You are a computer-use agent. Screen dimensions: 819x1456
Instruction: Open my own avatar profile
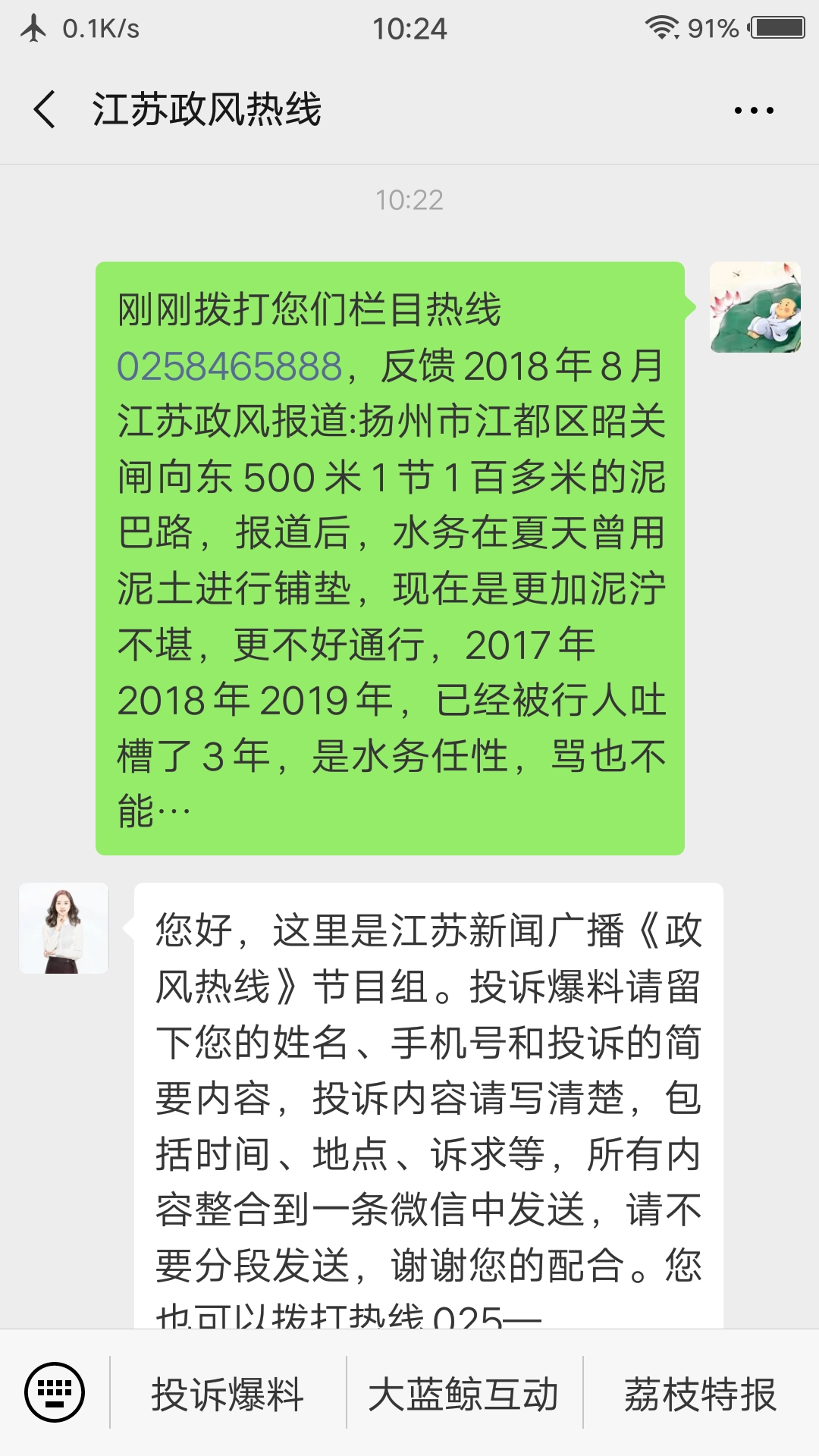[x=755, y=307]
